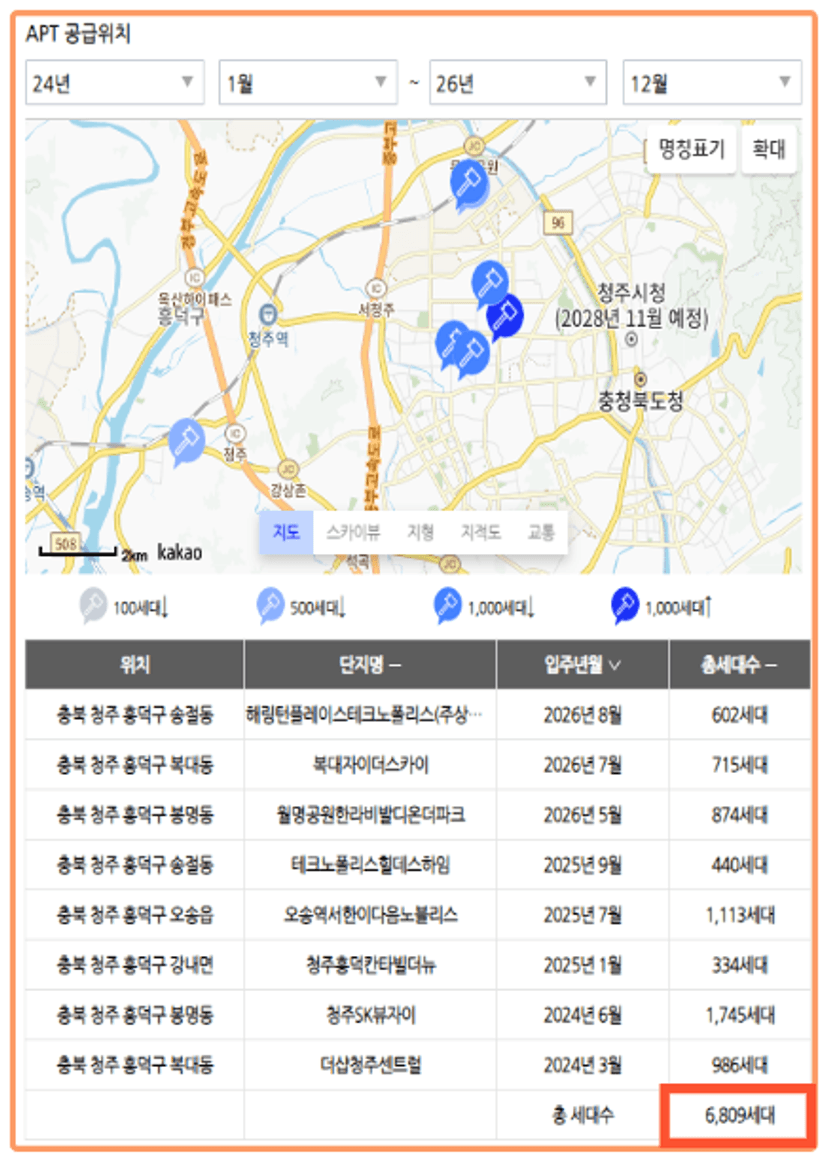Viewport: 827px width, 1157px height.
Task: Open the end month dropdown showing 12월
Action: (x=711, y=83)
